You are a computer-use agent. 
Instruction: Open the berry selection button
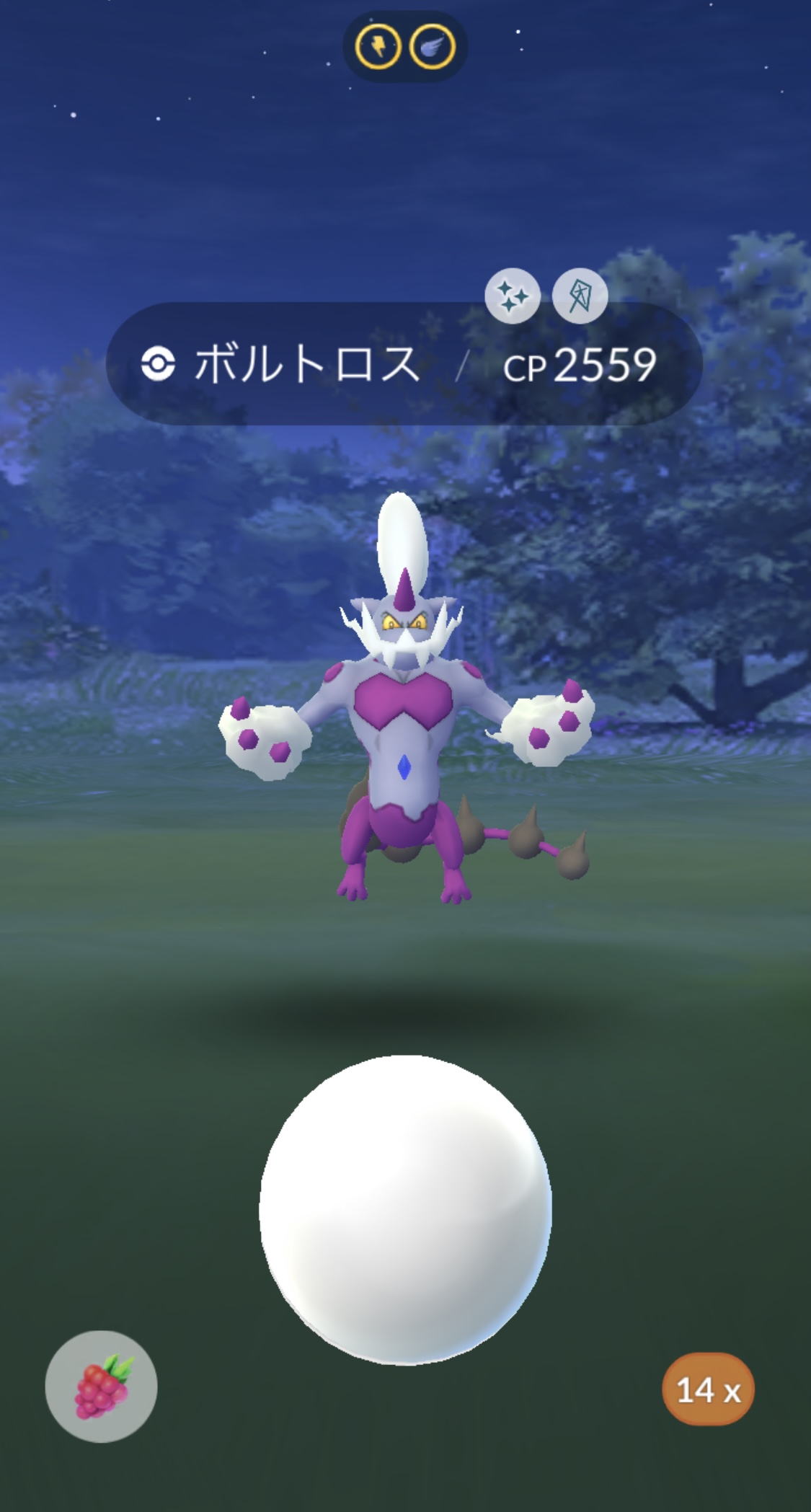point(101,1386)
